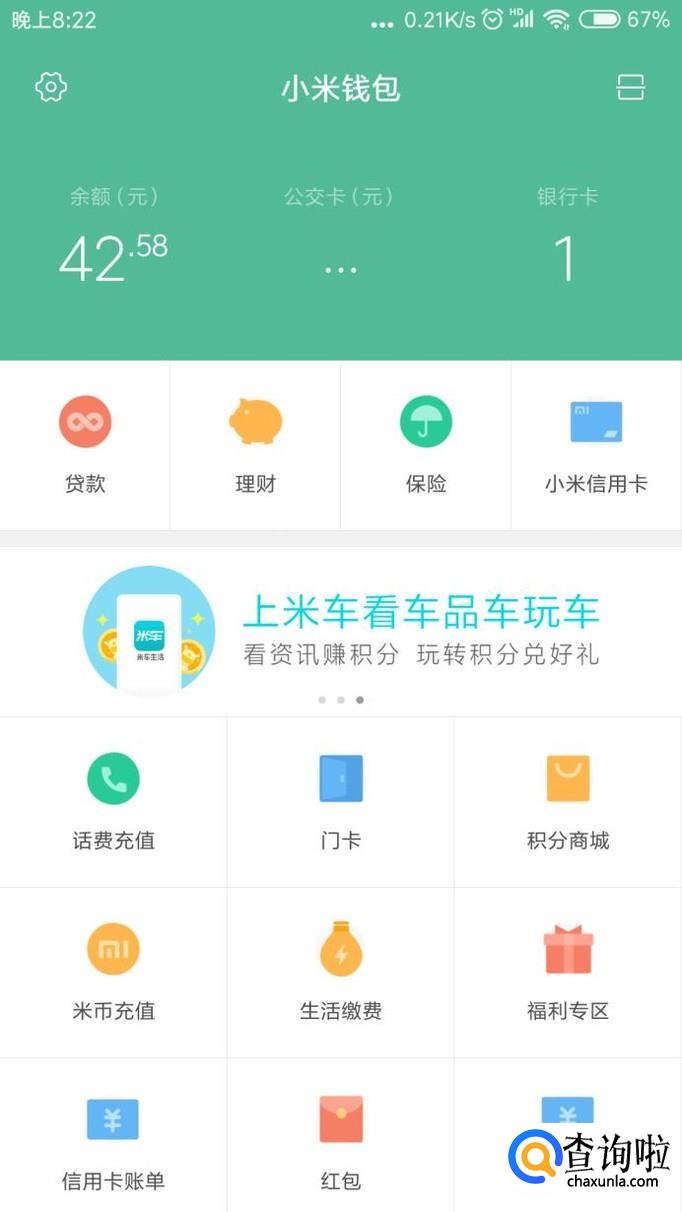The height and width of the screenshot is (1212, 682).
Task: Open 生活缴费 utility payments
Action: [x=341, y=971]
